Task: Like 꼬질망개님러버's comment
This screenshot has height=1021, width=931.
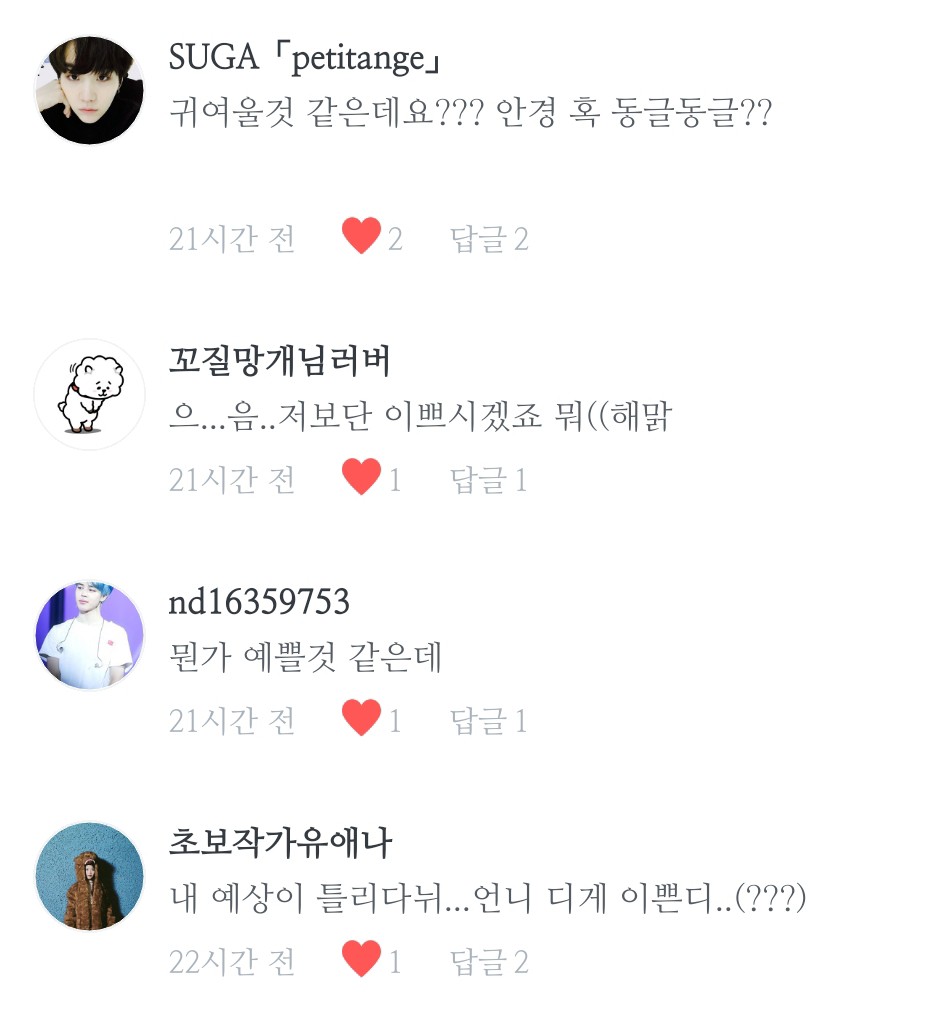Action: click(361, 479)
